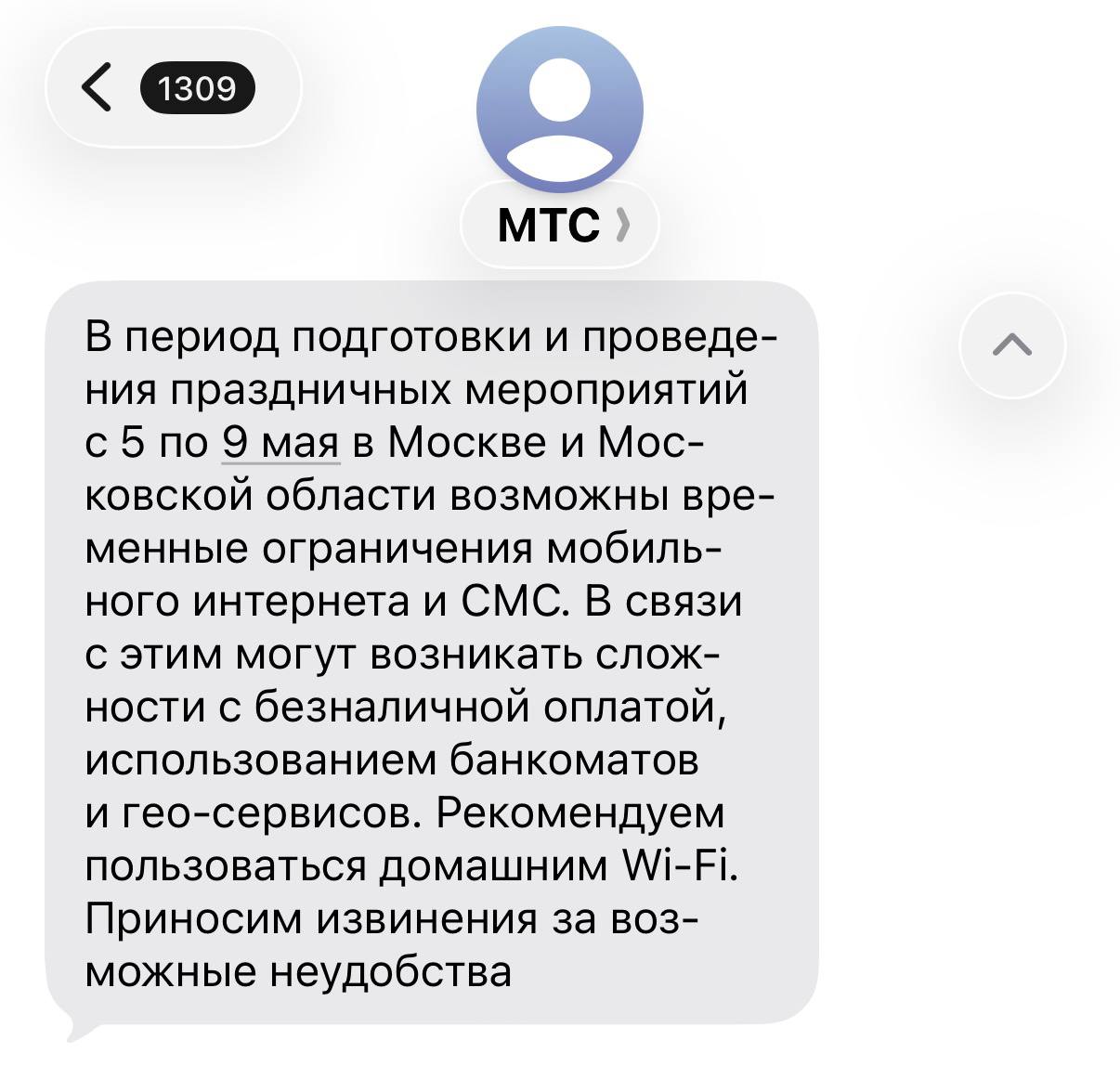Open the underlined date 9 мая
1120x1079 pixels.
[x=281, y=442]
